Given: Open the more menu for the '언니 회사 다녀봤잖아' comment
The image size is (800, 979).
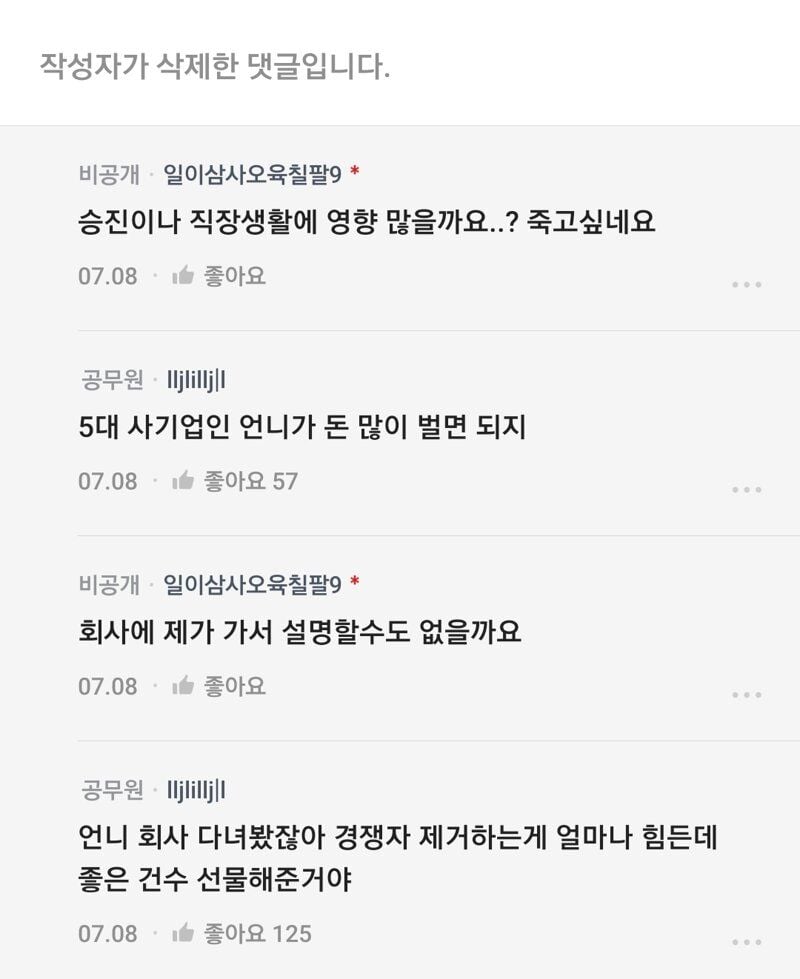Looking at the screenshot, I should tap(746, 941).
